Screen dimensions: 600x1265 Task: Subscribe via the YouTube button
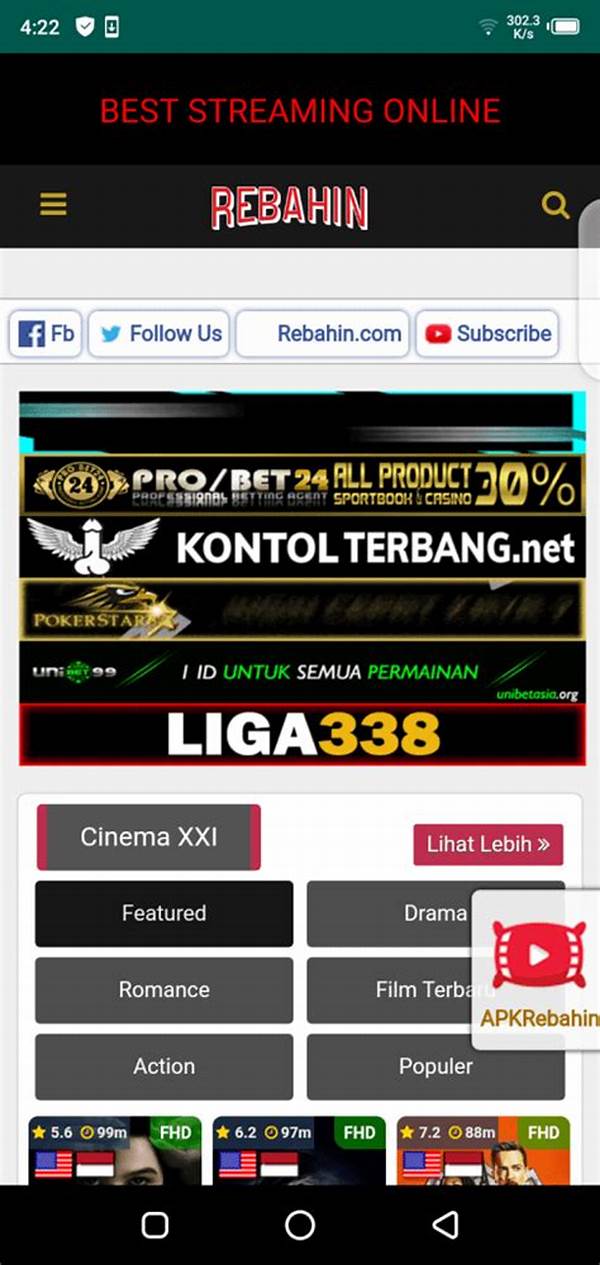pyautogui.click(x=487, y=333)
